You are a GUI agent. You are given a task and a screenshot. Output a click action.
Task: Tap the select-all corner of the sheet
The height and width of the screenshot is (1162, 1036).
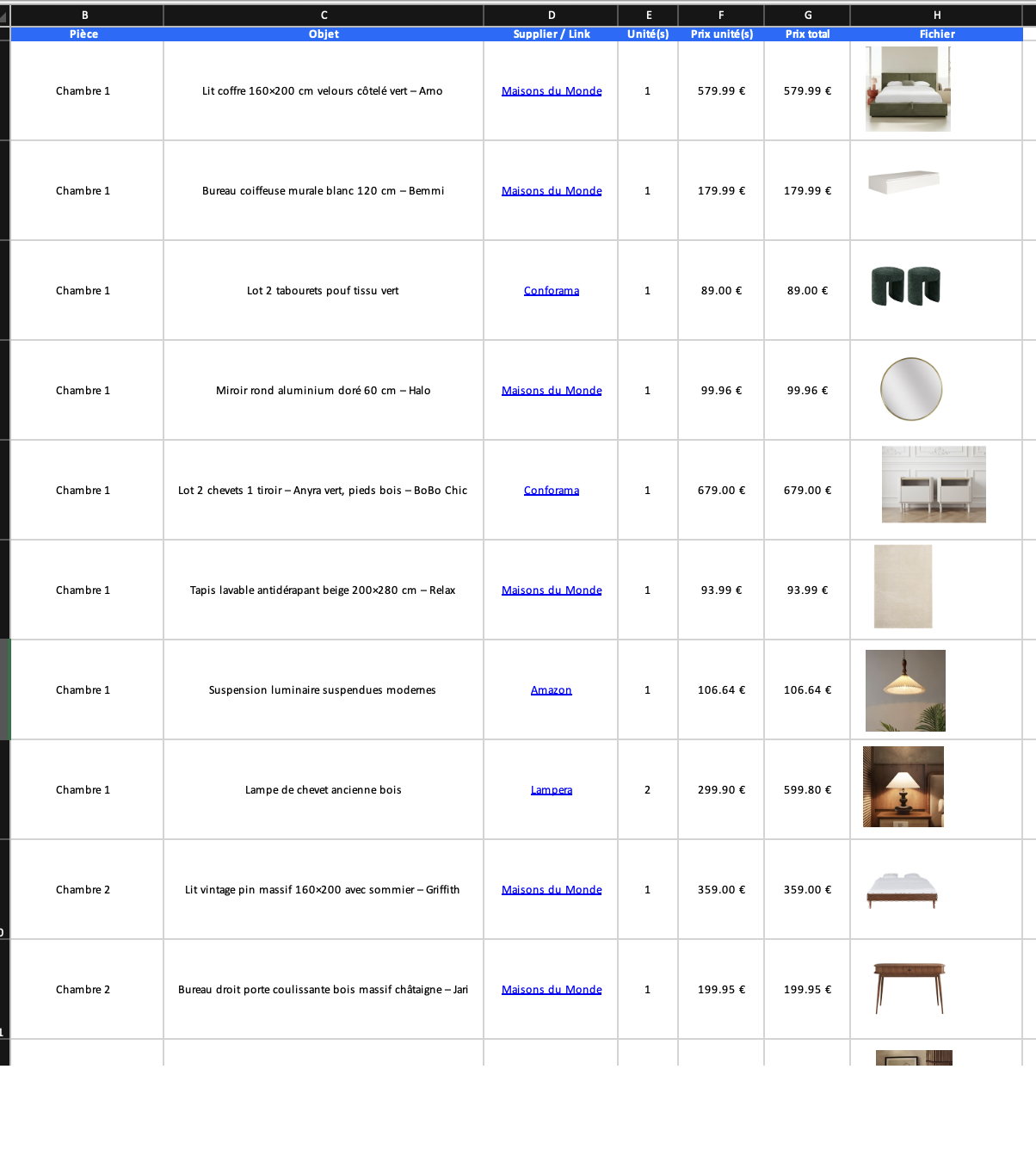(x=4, y=15)
